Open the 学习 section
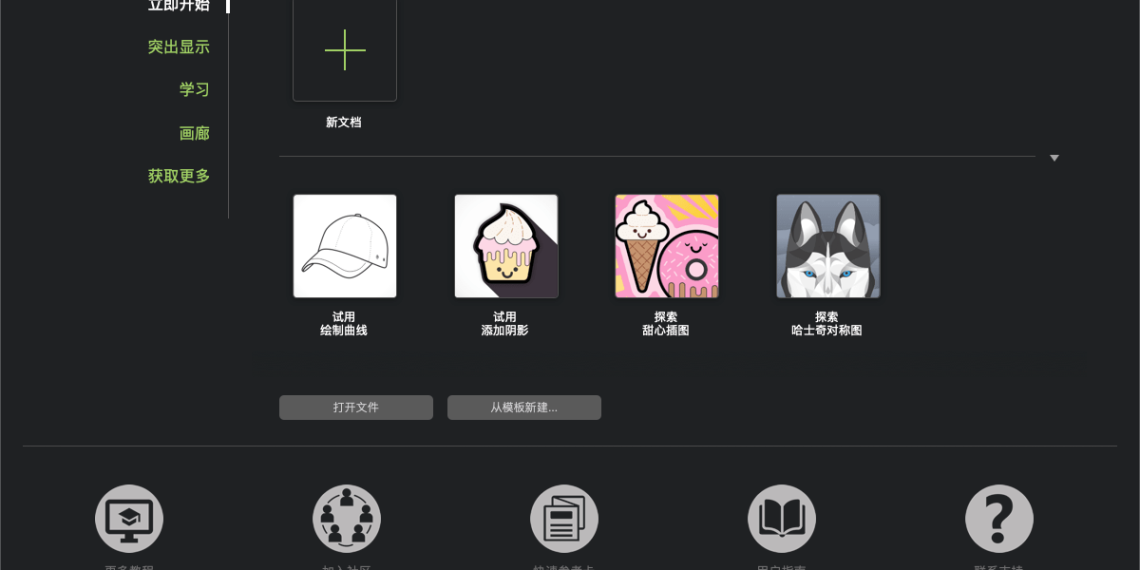 pos(194,90)
